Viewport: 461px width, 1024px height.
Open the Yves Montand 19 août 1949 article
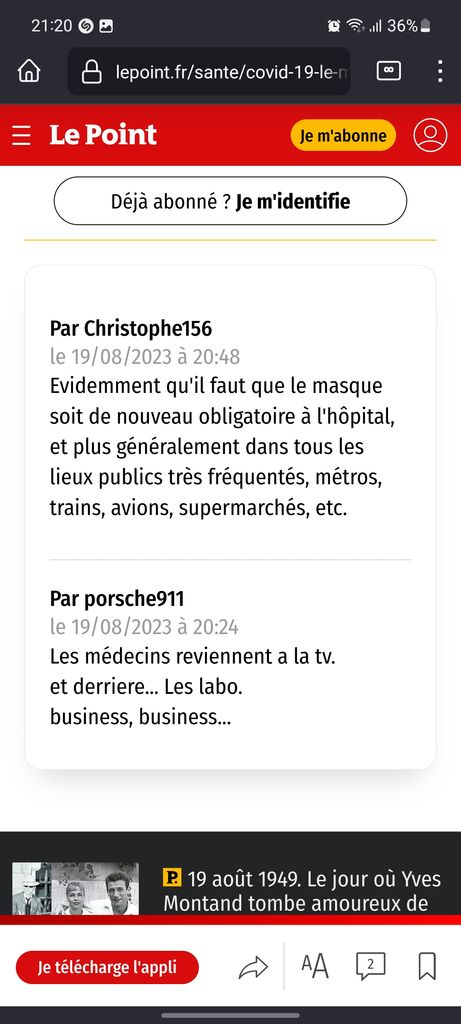click(x=230, y=887)
